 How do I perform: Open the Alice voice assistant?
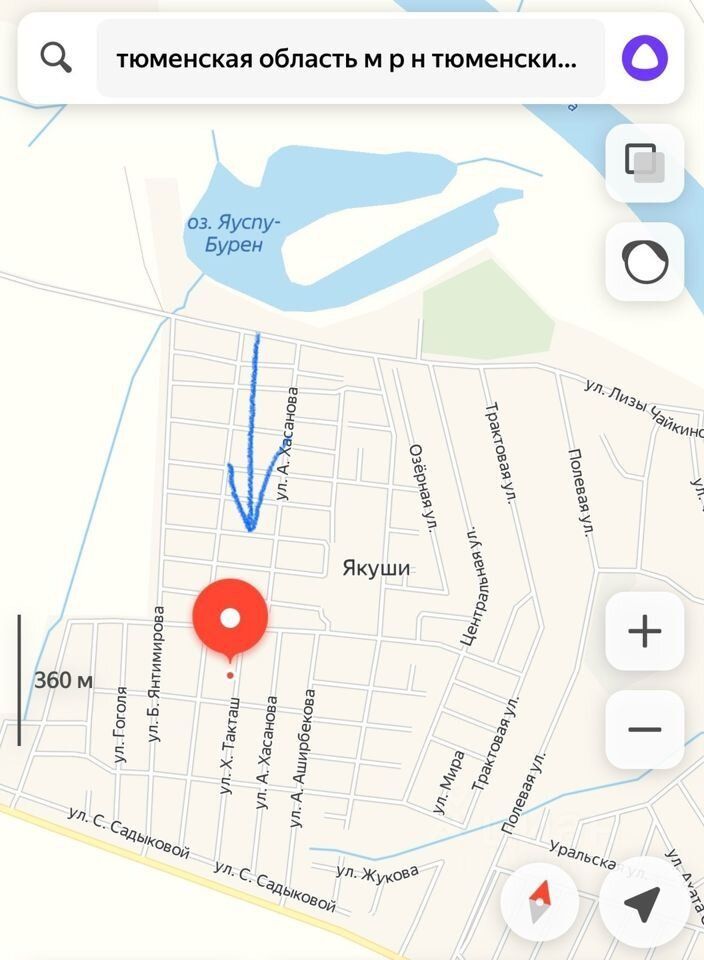[x=645, y=58]
